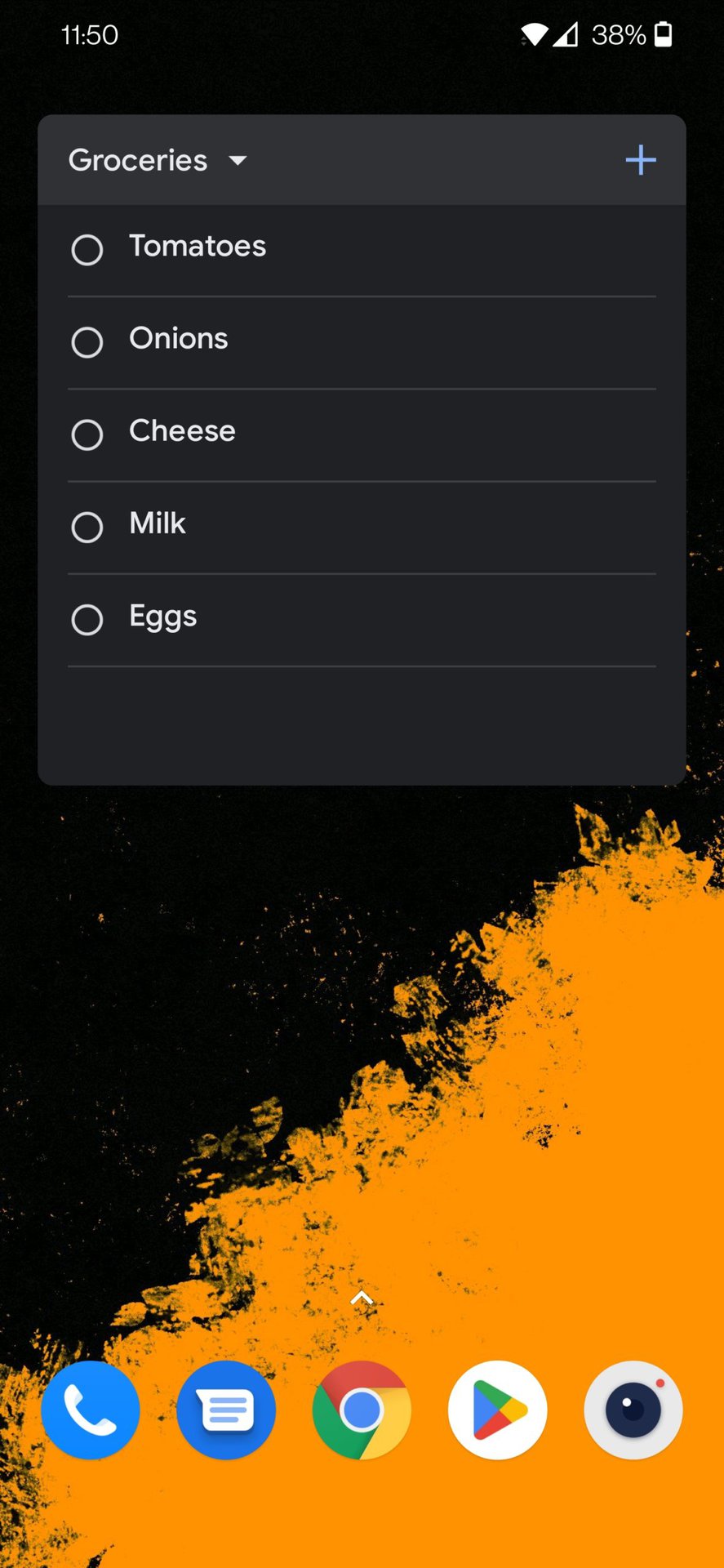Mark Eggs as done

click(x=87, y=619)
